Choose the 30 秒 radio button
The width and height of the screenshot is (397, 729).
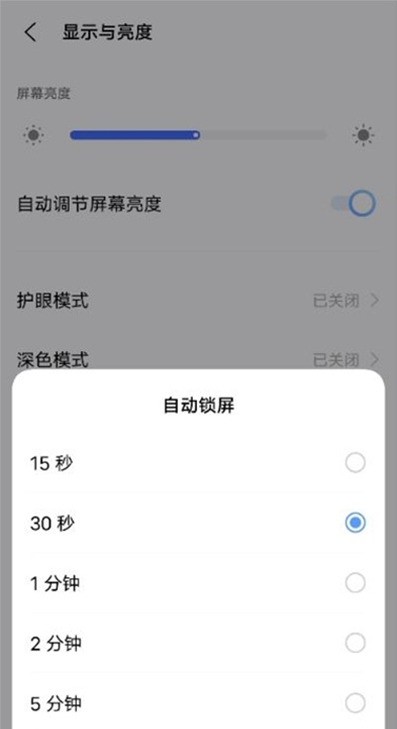(355, 523)
